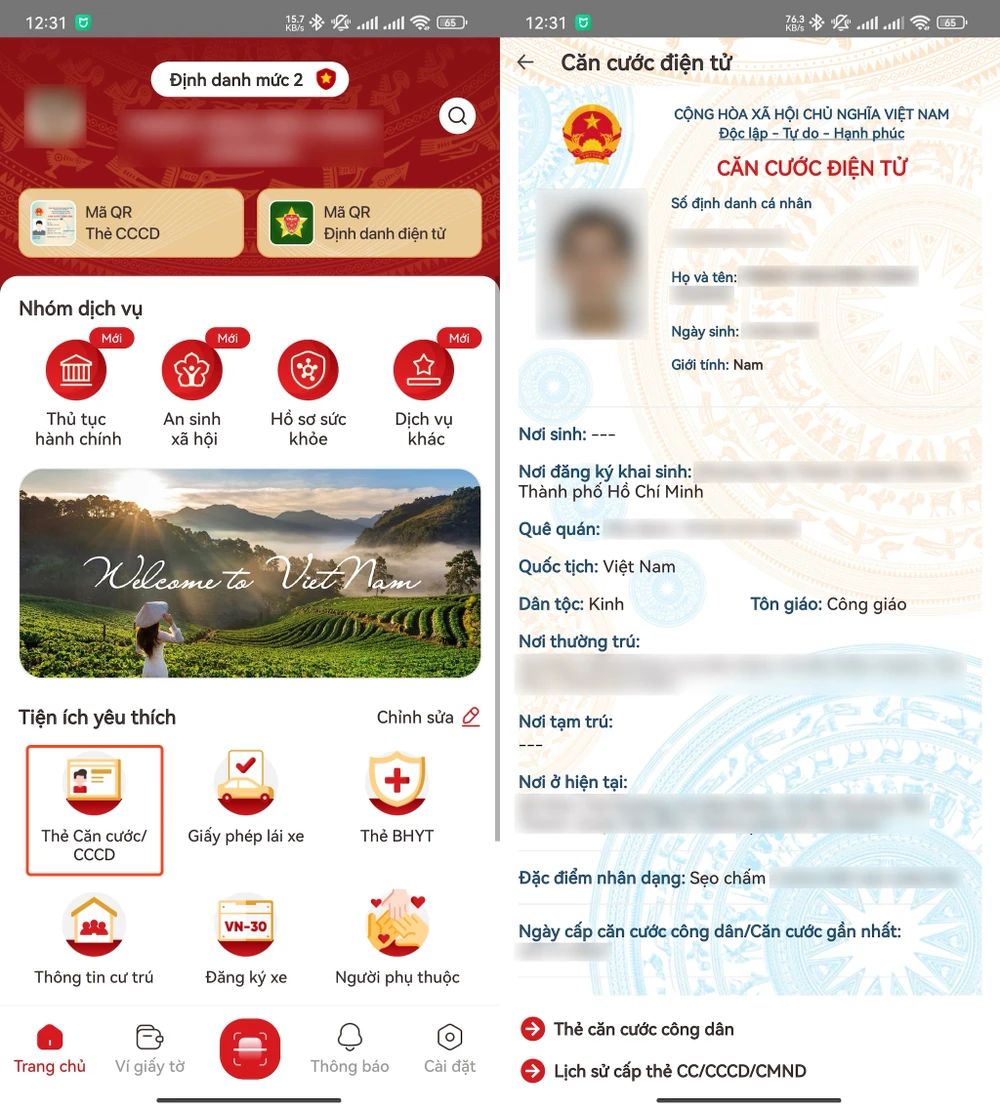Screen dimensions: 1000x1111
Task: Tap the Welcome to VietNam banner
Action: (x=250, y=573)
